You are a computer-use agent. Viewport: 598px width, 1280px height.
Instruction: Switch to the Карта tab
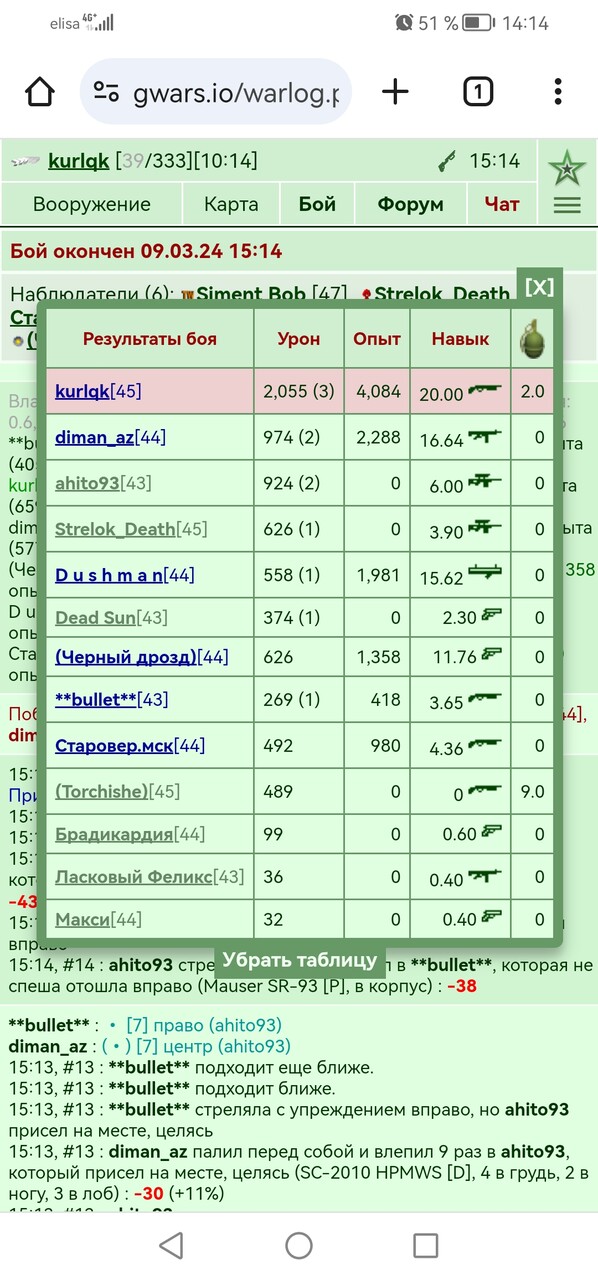coord(231,204)
